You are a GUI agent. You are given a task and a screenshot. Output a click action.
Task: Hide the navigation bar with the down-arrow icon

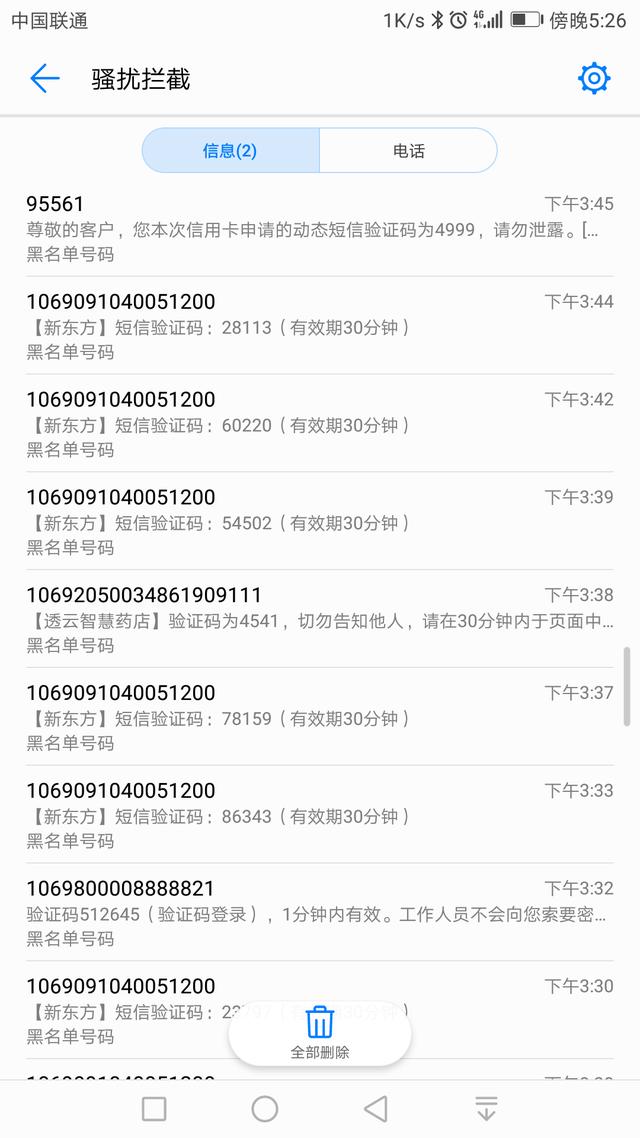[x=486, y=1108]
